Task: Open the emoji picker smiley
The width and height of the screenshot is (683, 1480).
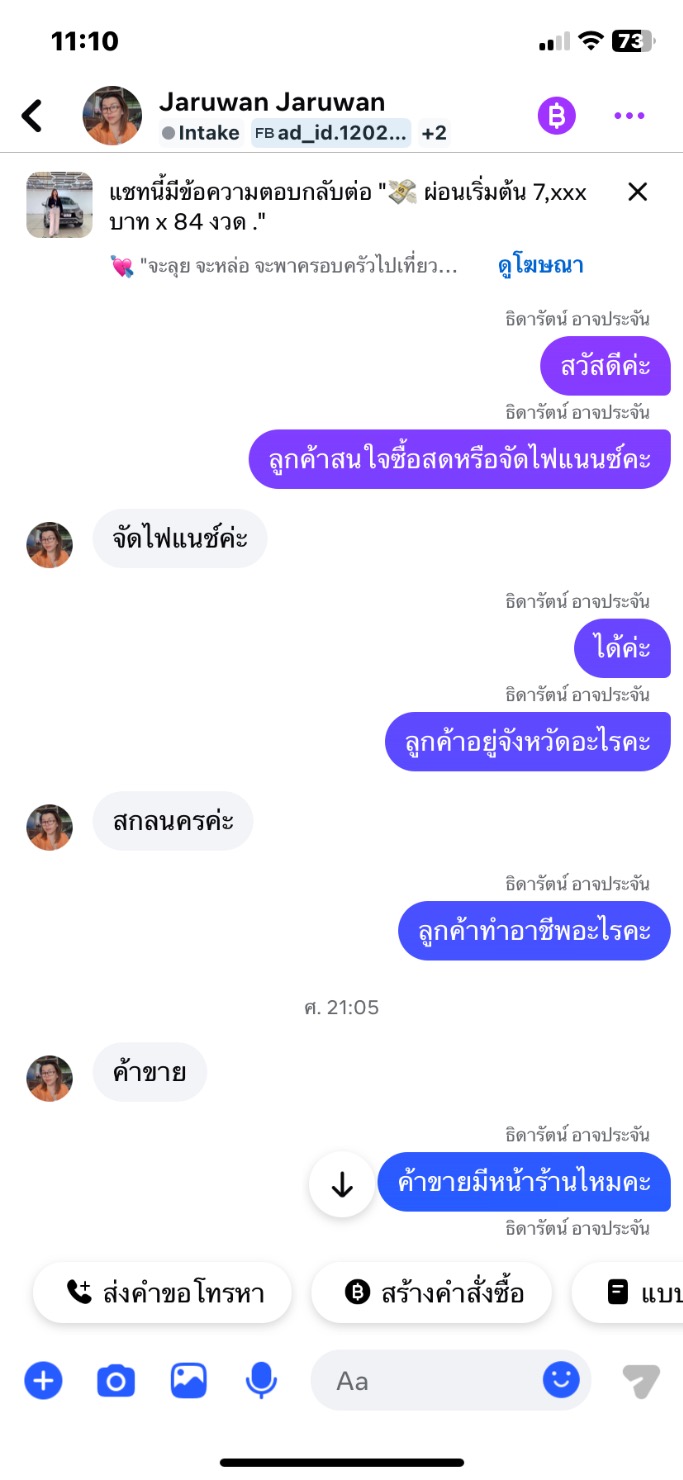Action: [x=561, y=1380]
